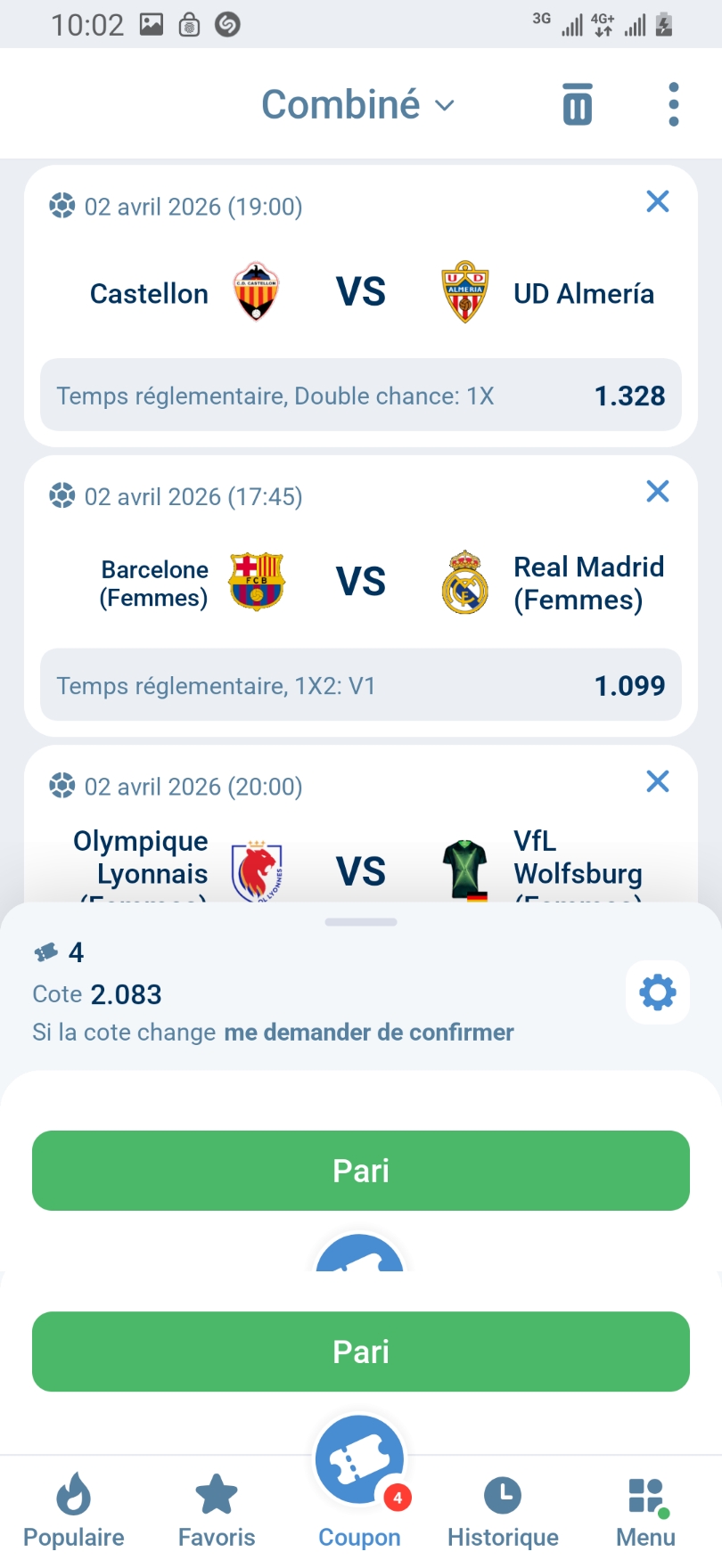This screenshot has height=1568, width=722.
Task: Select the Double chance 1X bet line
Action: [x=360, y=396]
